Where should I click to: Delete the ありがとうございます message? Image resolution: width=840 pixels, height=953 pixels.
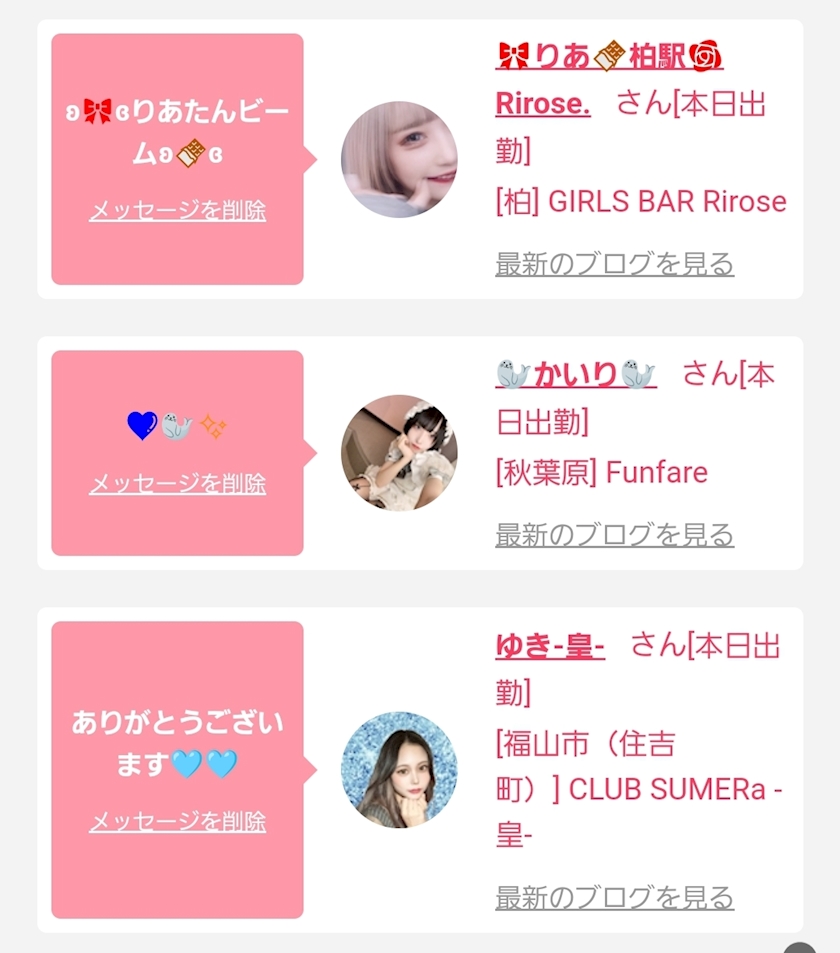pos(177,822)
